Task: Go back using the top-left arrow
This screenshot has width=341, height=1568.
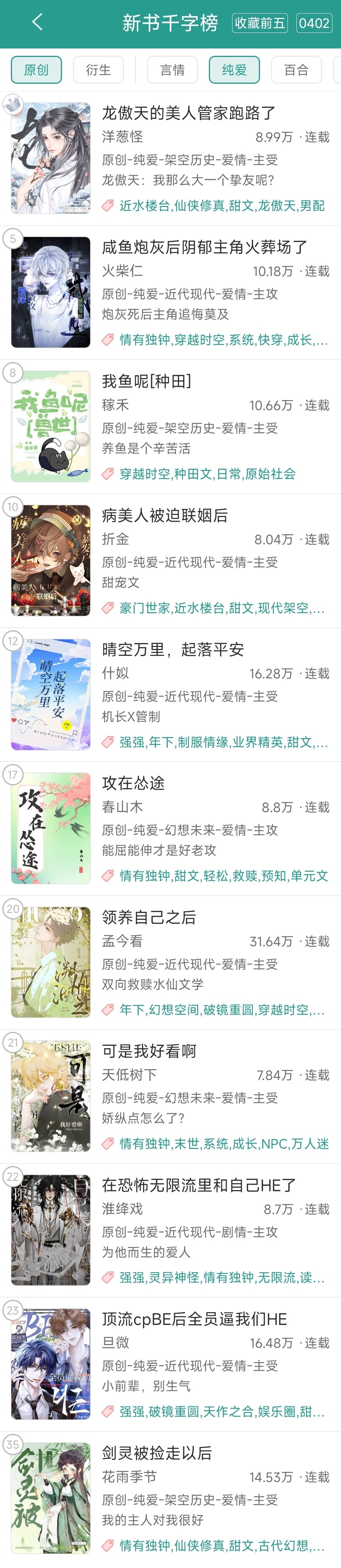Action: [37, 22]
